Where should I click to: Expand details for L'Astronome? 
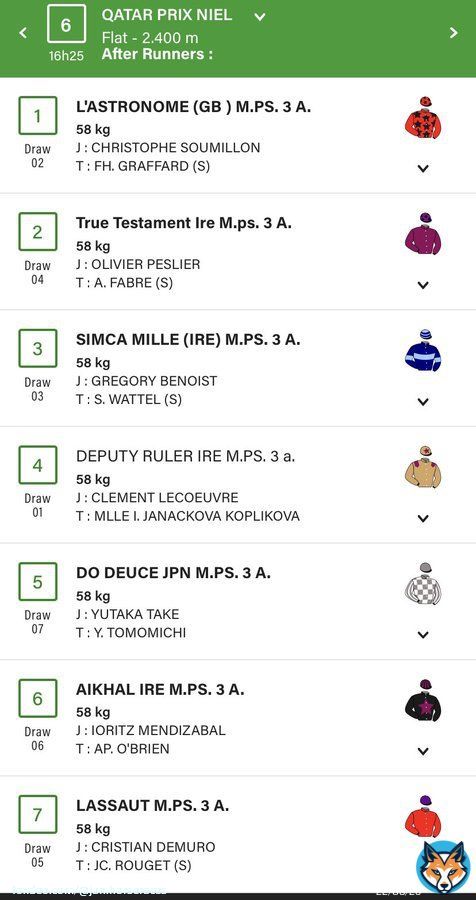click(x=423, y=168)
